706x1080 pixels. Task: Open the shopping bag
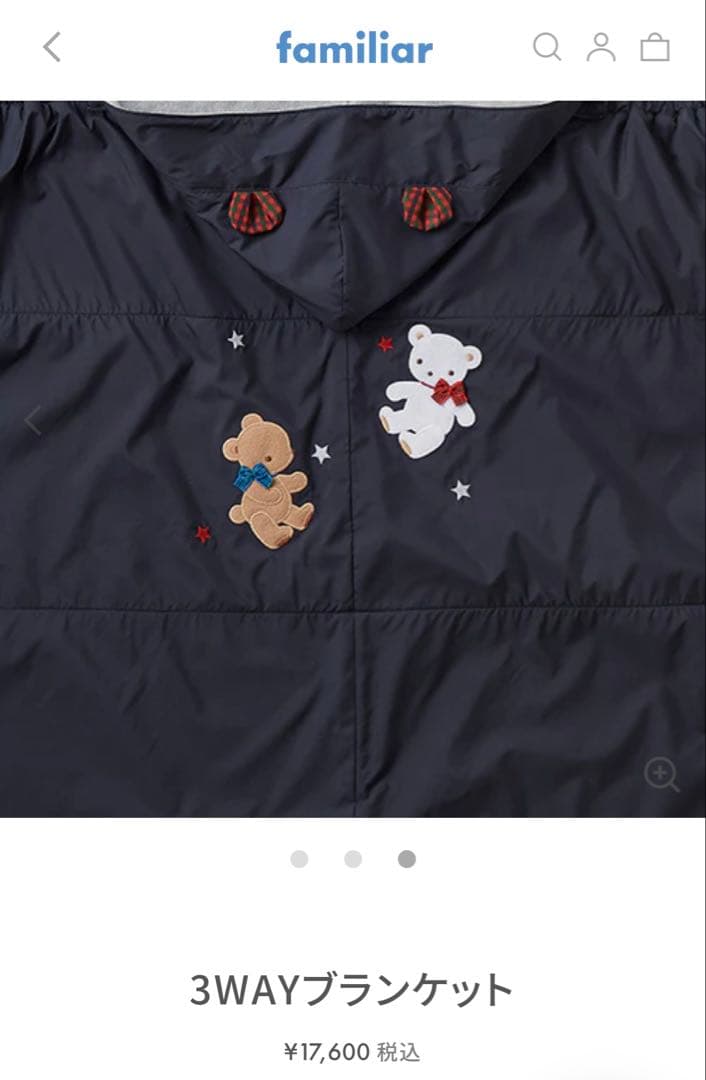point(655,47)
